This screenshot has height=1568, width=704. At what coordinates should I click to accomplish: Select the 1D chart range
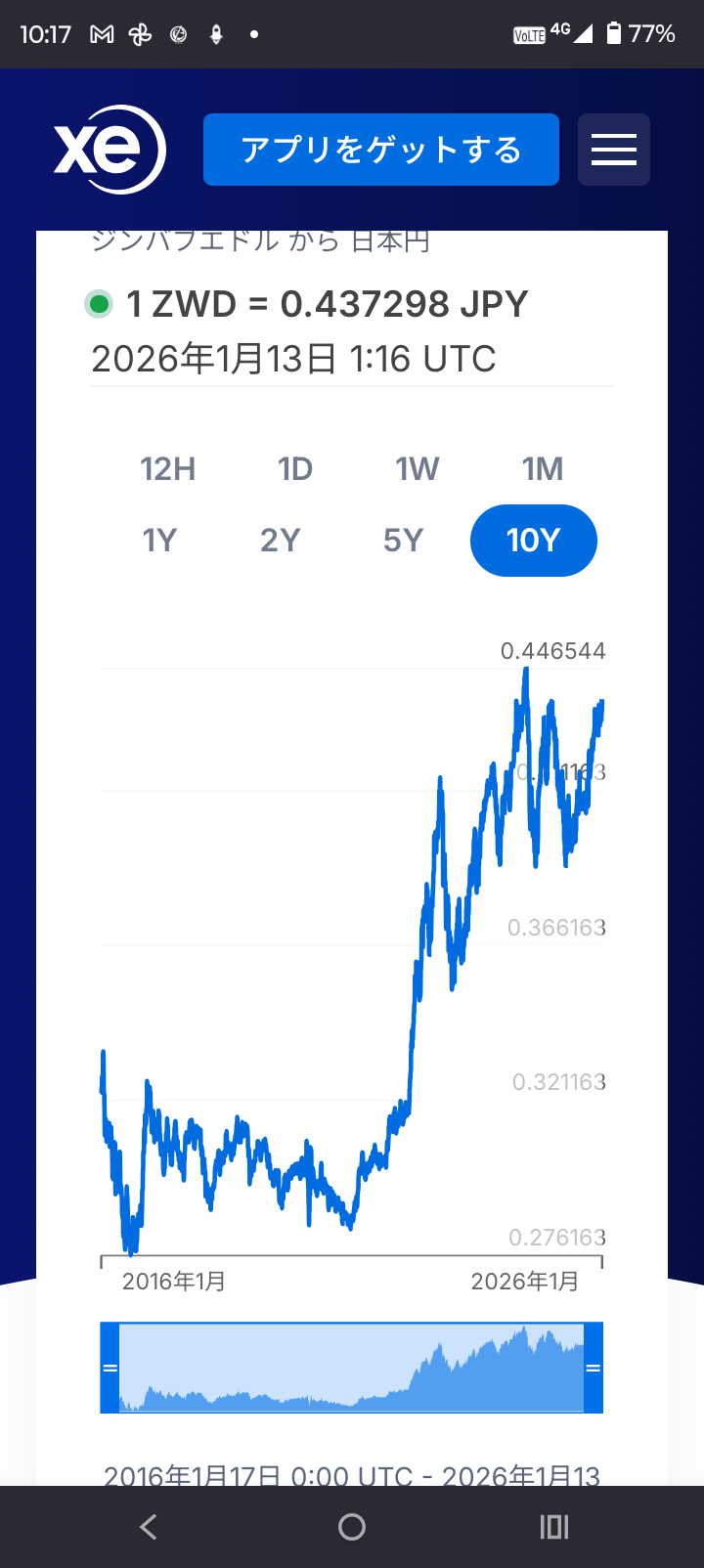pos(295,469)
